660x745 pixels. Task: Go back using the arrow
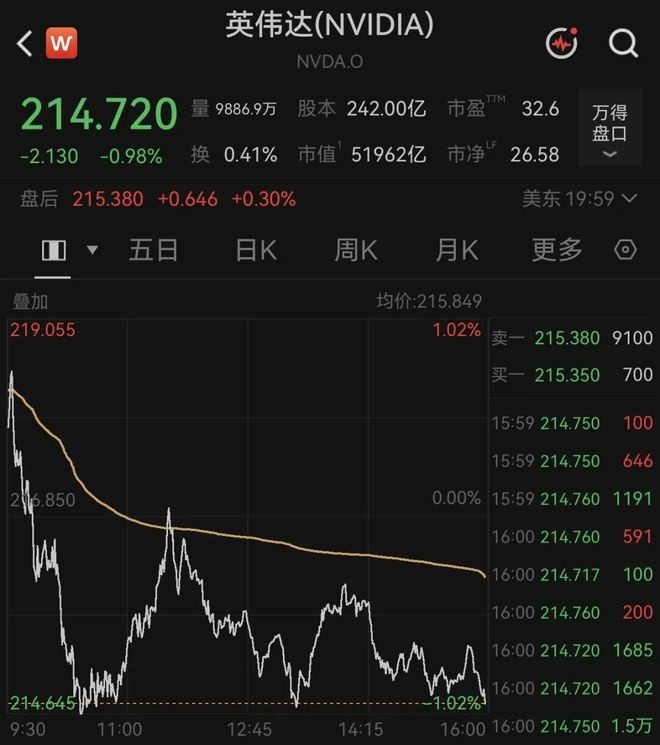click(x=25, y=44)
